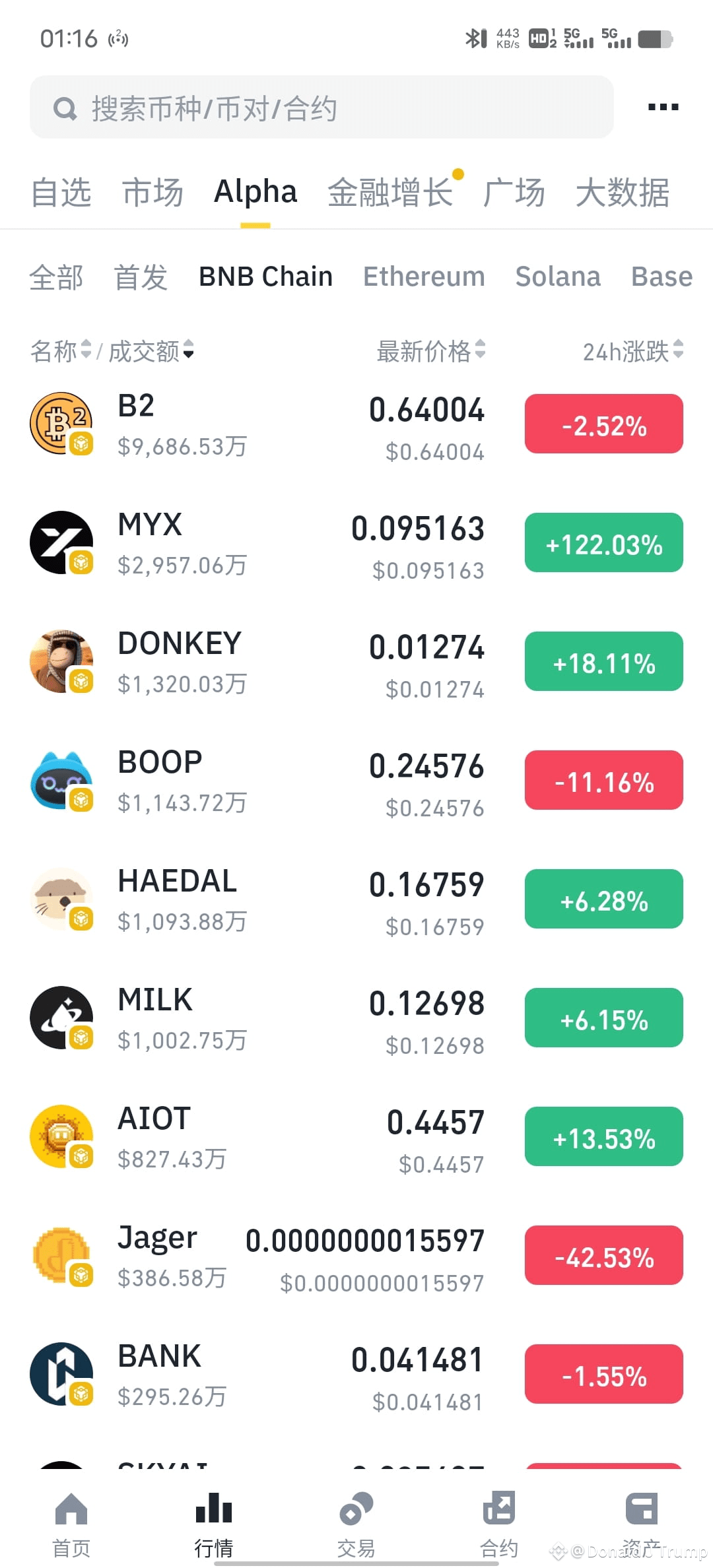713x1568 pixels.
Task: Select the 全部 chain filter
Action: 57,277
